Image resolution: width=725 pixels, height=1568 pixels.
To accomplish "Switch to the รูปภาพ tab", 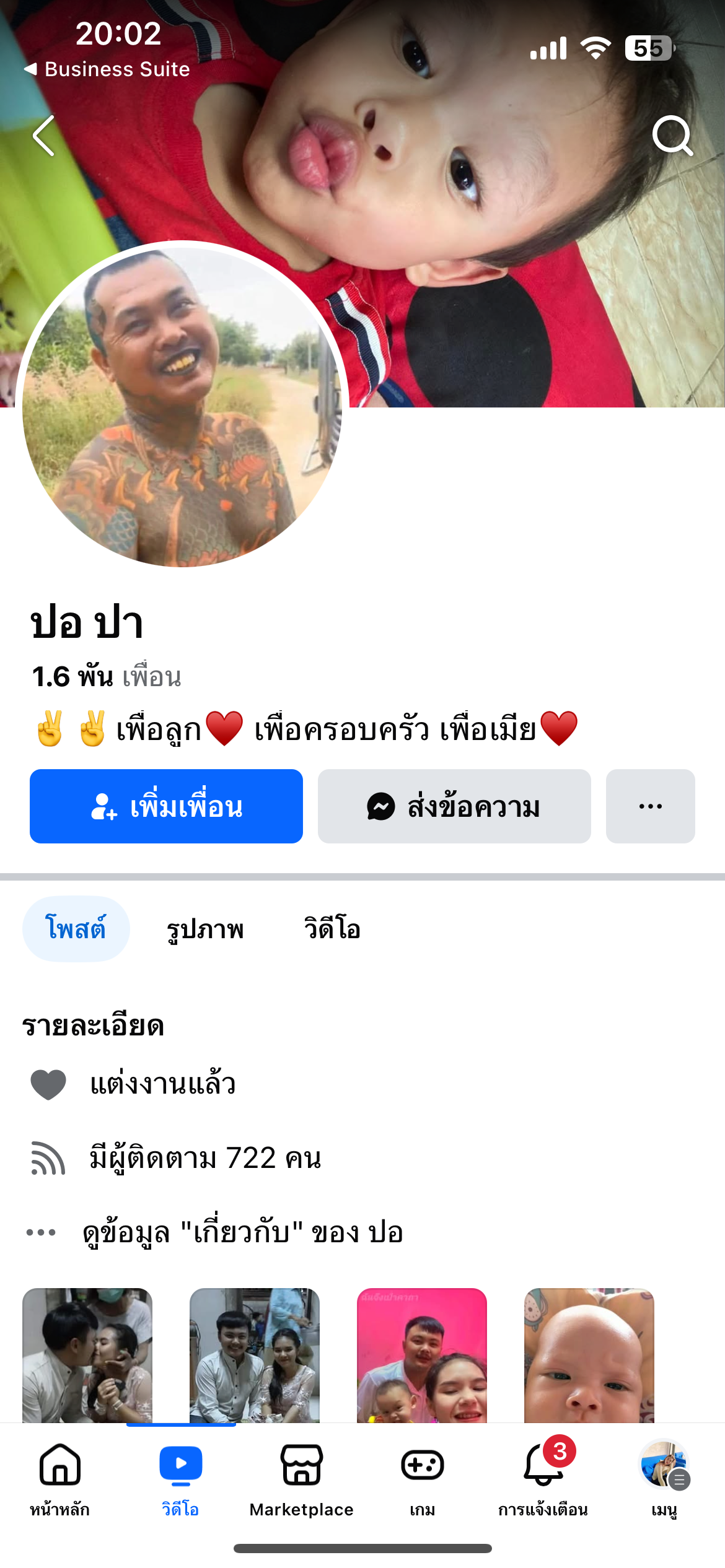I will point(205,929).
